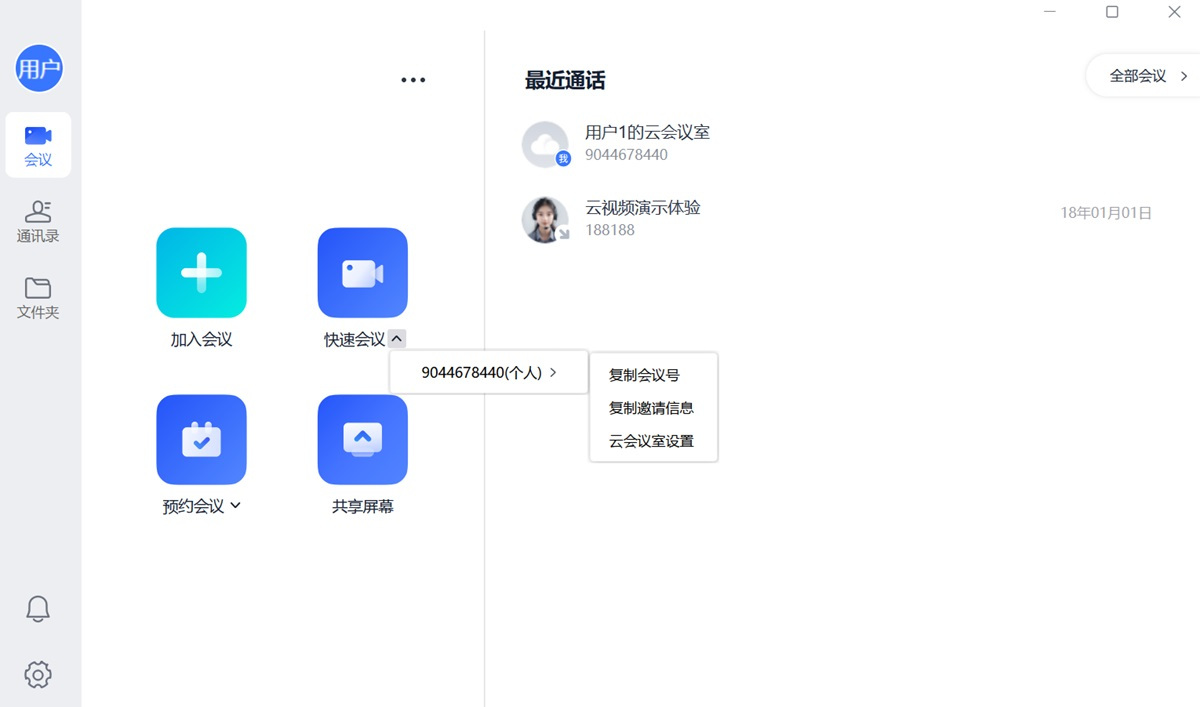Viewport: 1200px width, 707px height.
Task: Open the settings gear
Action: click(x=38, y=674)
